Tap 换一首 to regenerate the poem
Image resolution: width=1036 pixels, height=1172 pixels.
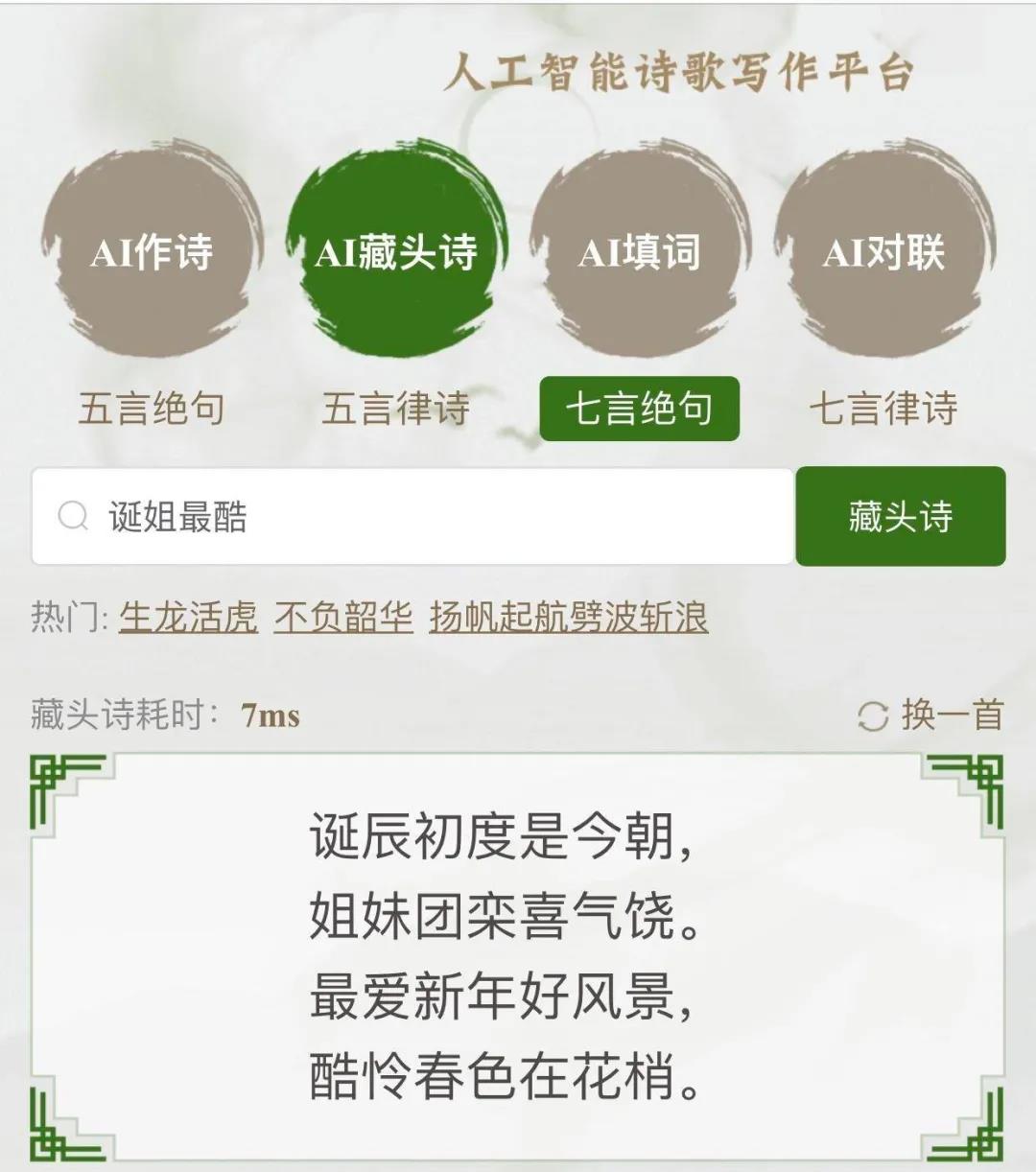tap(930, 715)
